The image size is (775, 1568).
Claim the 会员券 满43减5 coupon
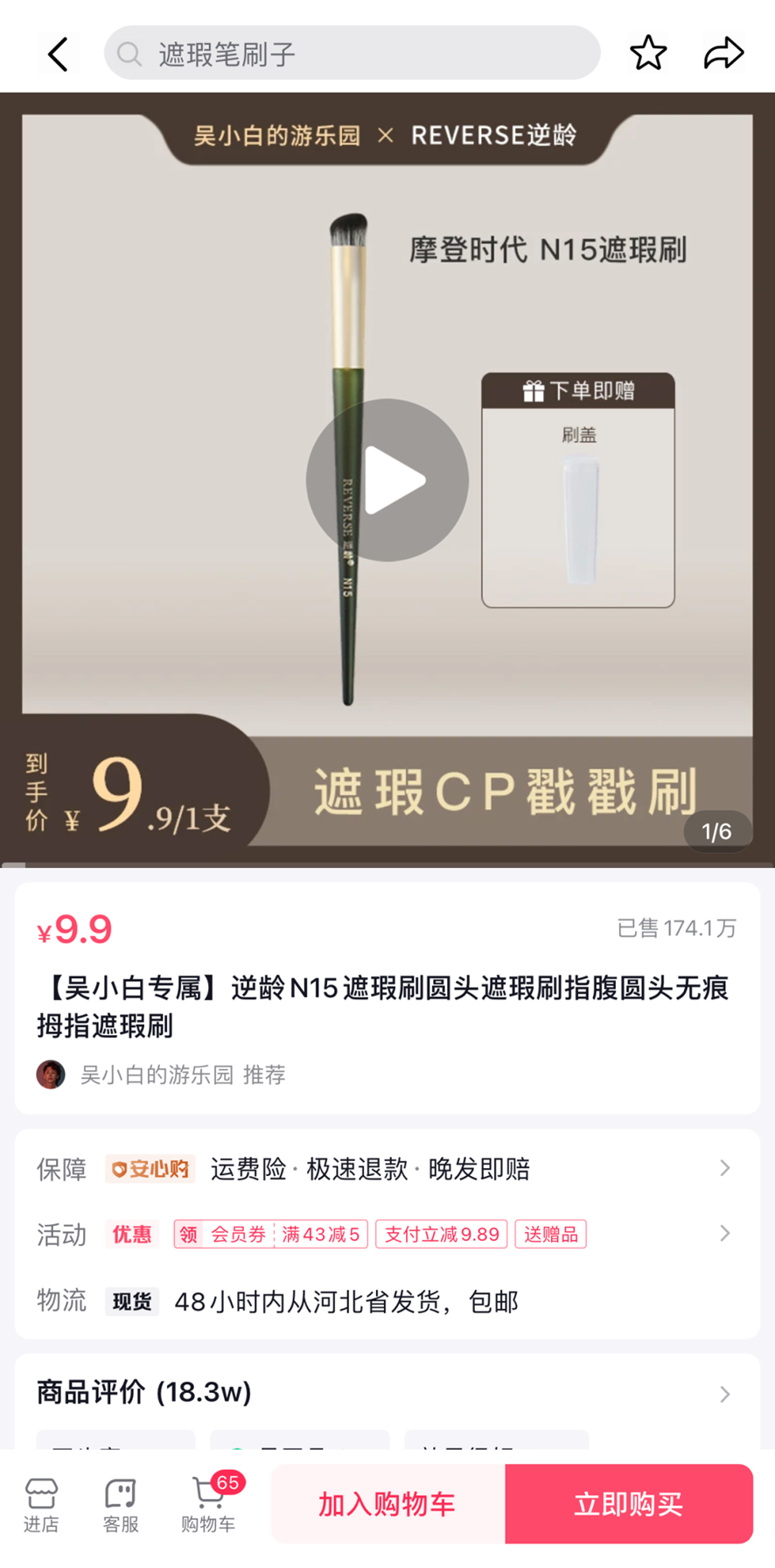coord(270,1234)
